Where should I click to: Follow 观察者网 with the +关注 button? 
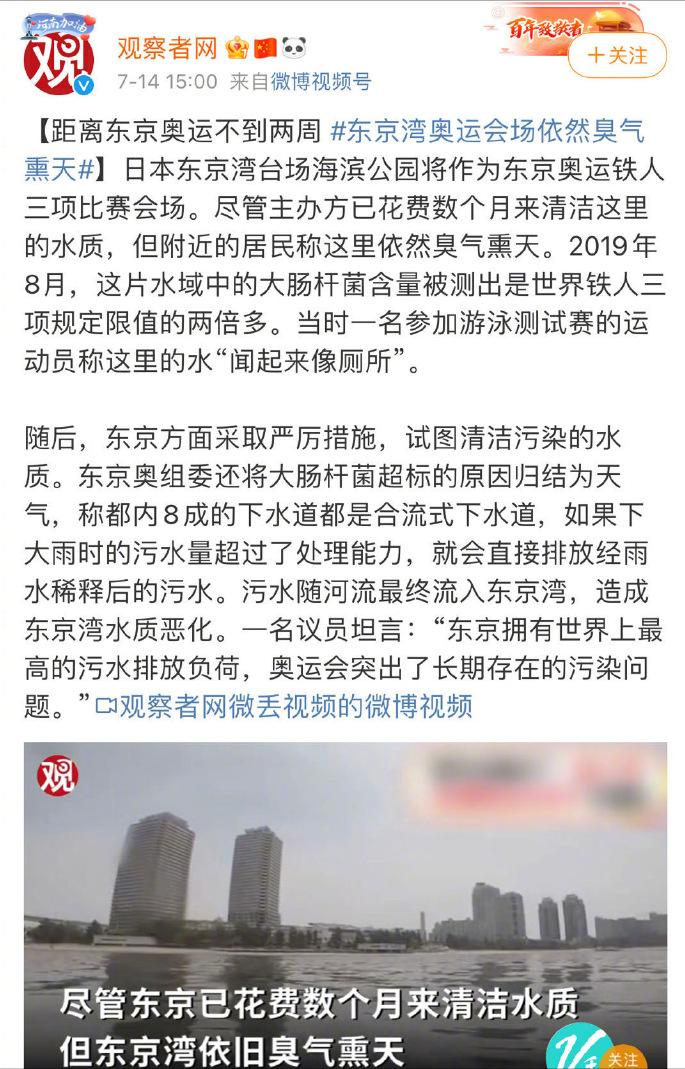[617, 56]
